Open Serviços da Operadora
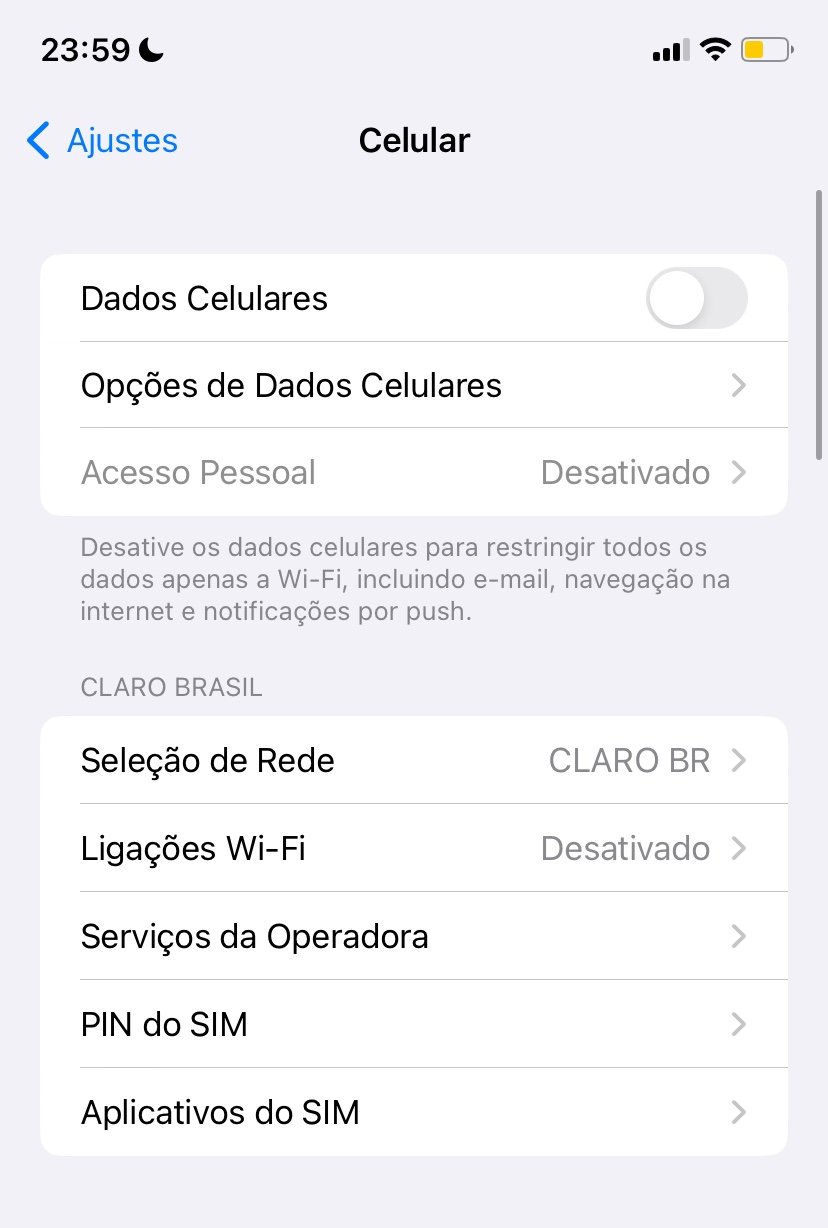828x1228 pixels. click(x=413, y=937)
